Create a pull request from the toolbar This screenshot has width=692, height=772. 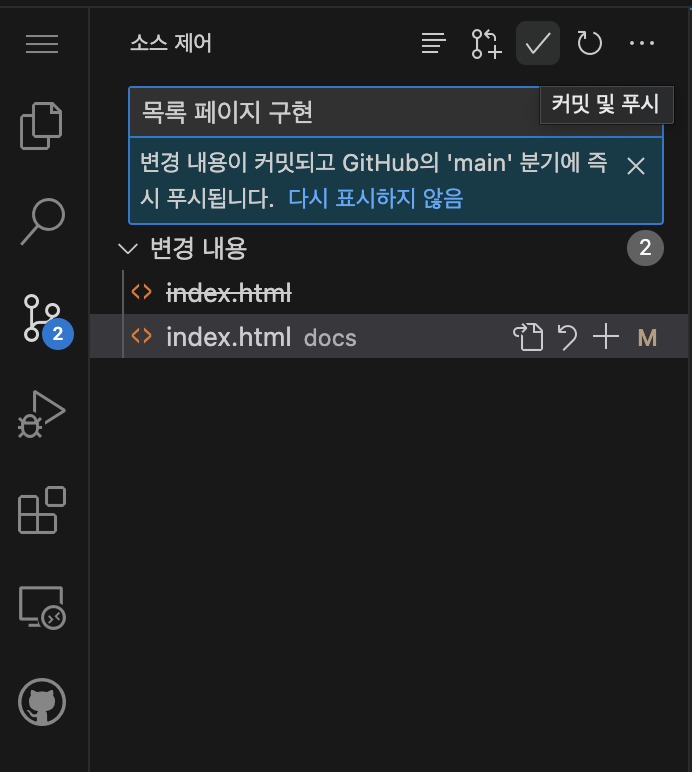(x=486, y=43)
